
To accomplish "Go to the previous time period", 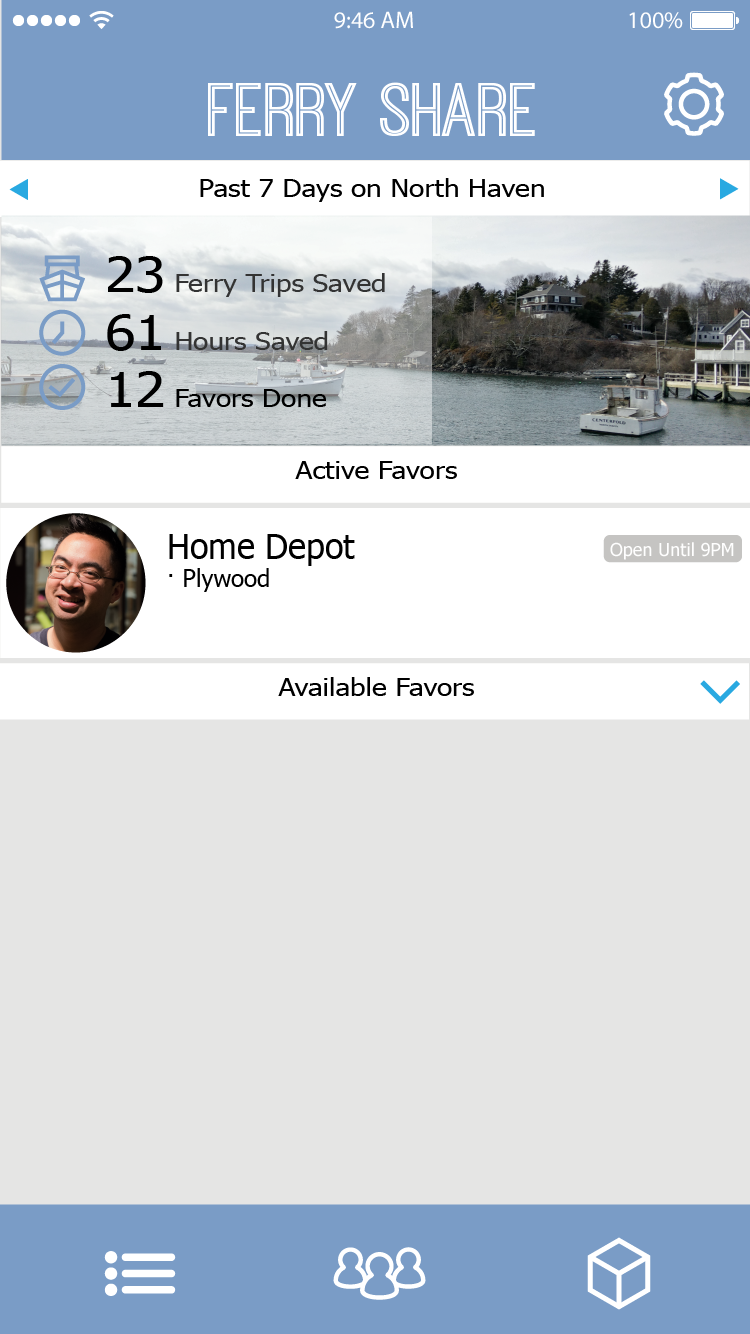I will [19, 189].
